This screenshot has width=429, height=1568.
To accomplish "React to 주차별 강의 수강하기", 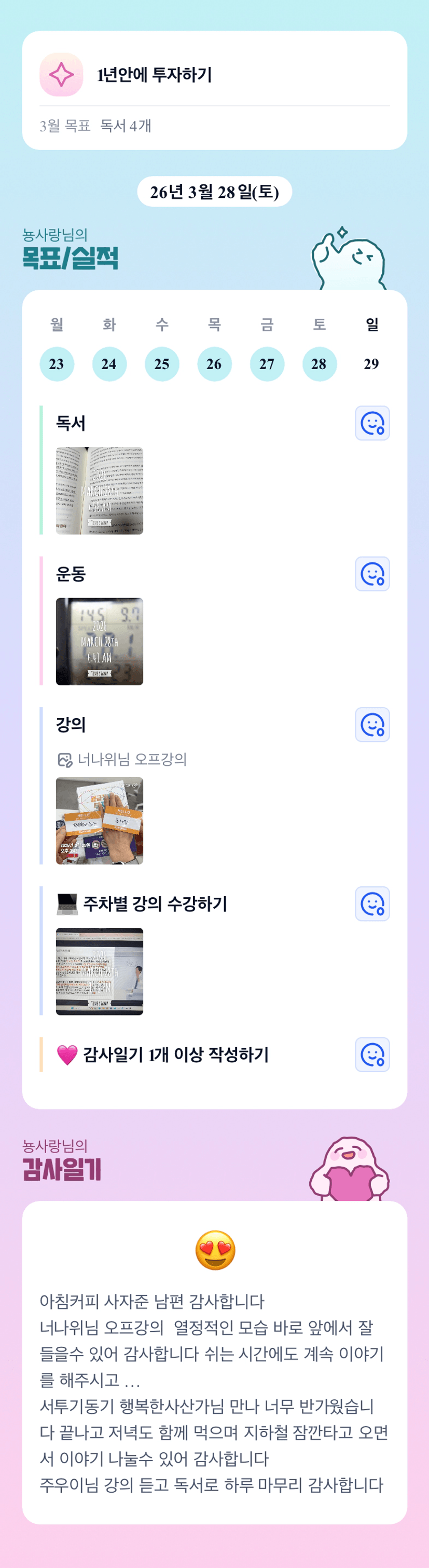I will point(372,904).
